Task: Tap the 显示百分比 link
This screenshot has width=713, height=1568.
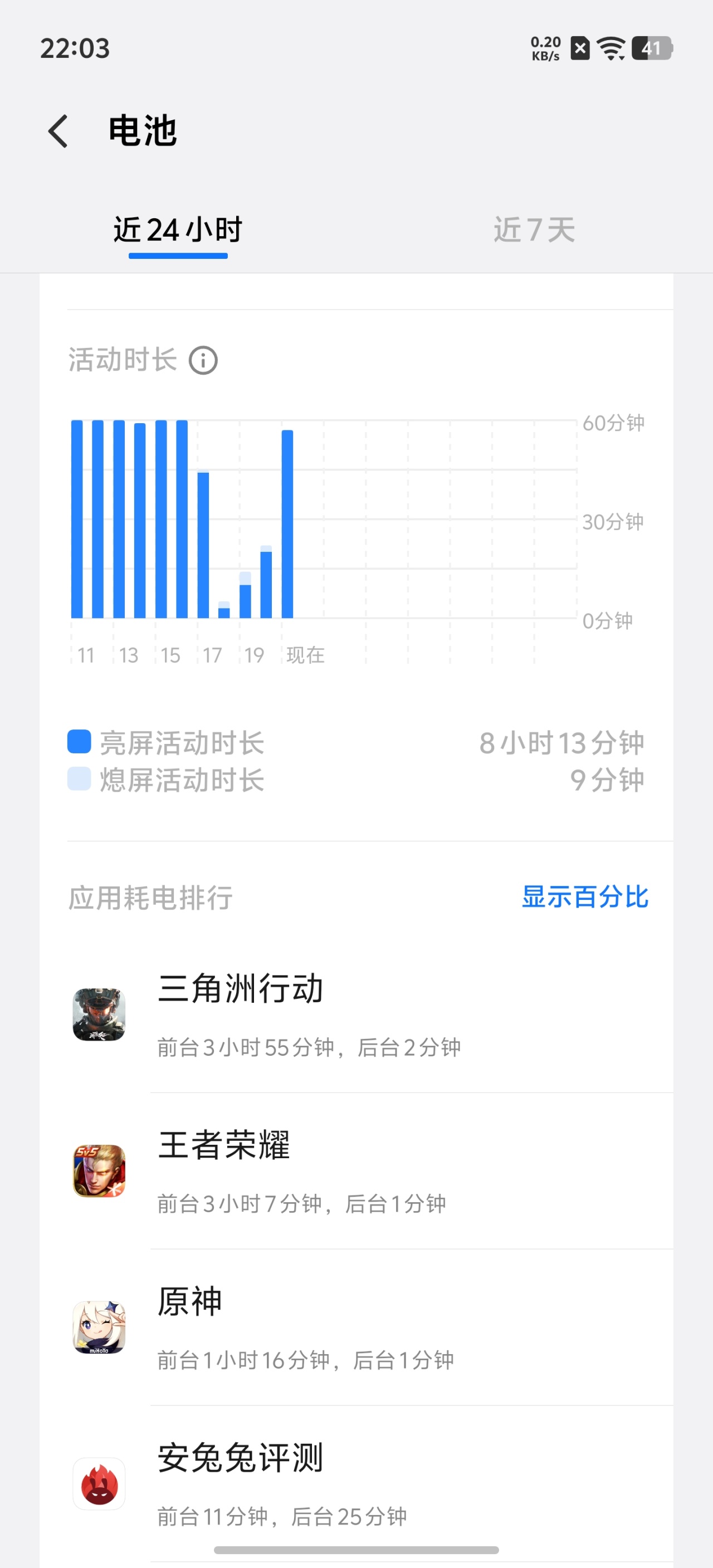Action: pyautogui.click(x=584, y=896)
